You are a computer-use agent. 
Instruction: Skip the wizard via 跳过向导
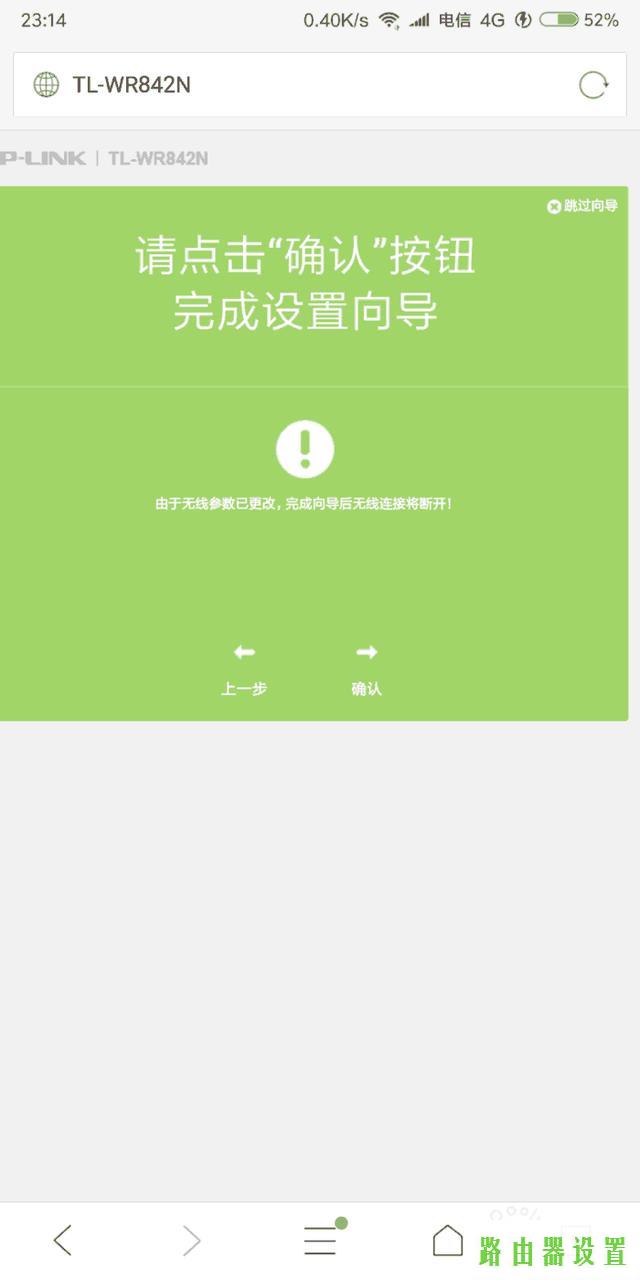(582, 206)
